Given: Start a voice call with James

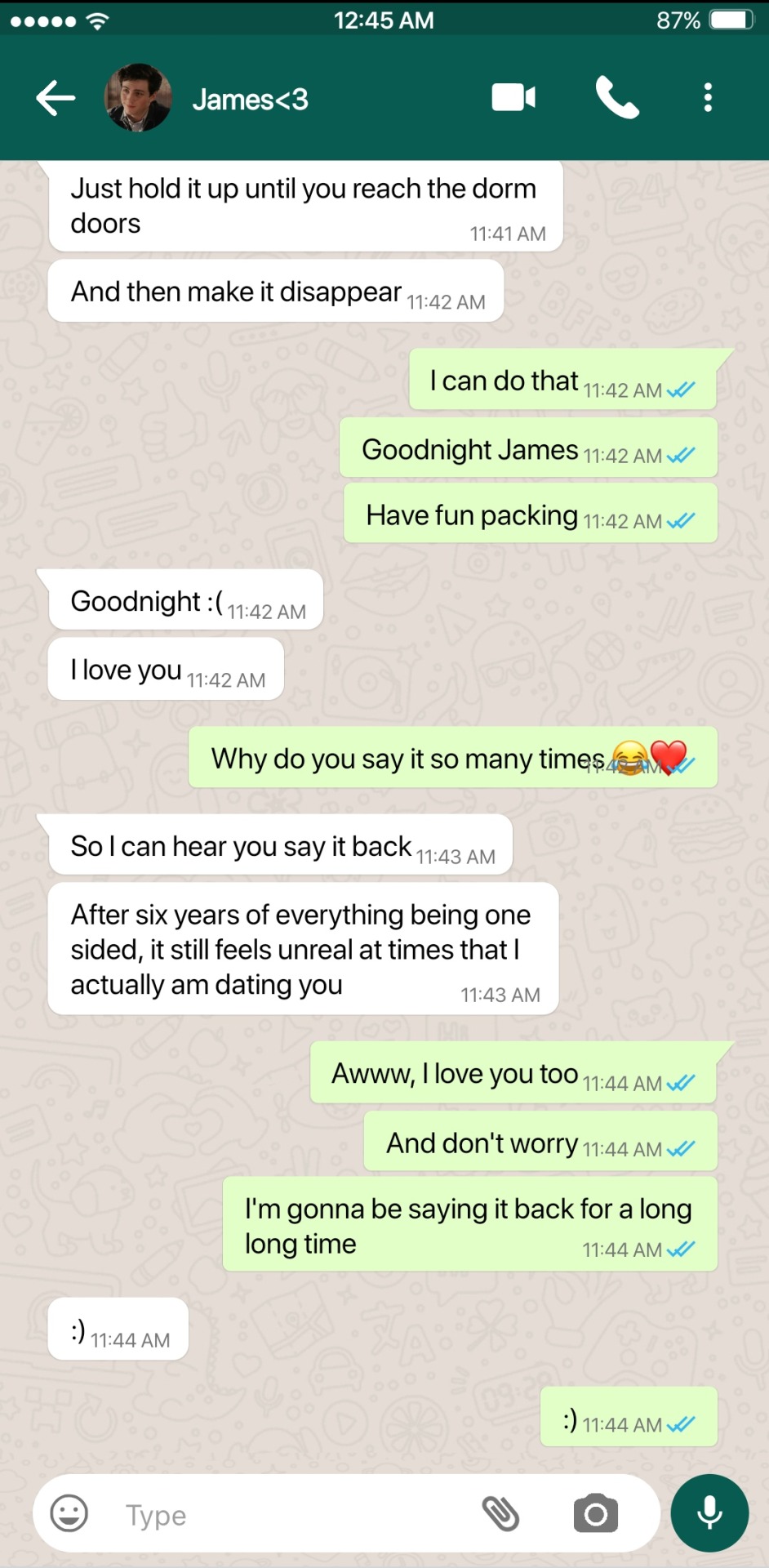Looking at the screenshot, I should (x=617, y=98).
